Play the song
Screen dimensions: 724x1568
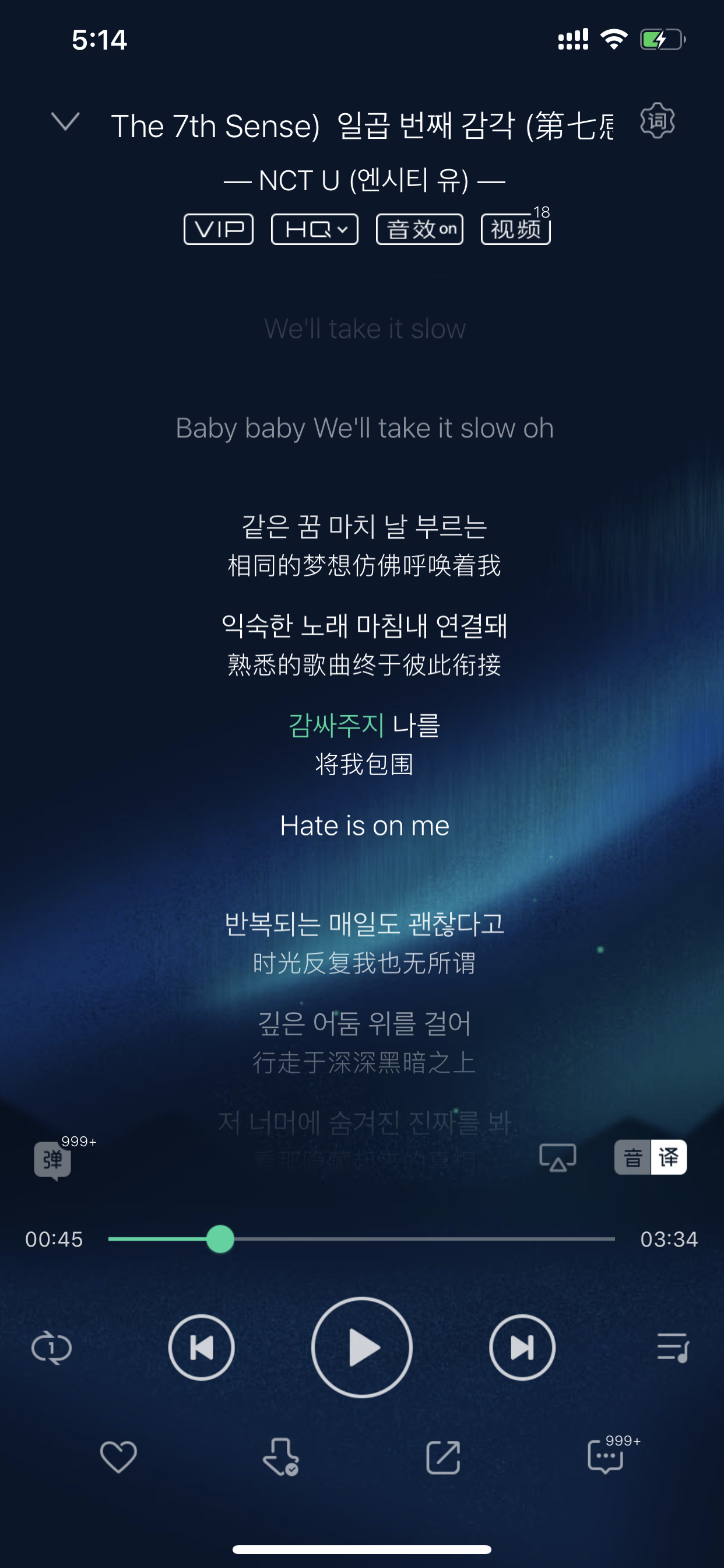coord(362,1347)
